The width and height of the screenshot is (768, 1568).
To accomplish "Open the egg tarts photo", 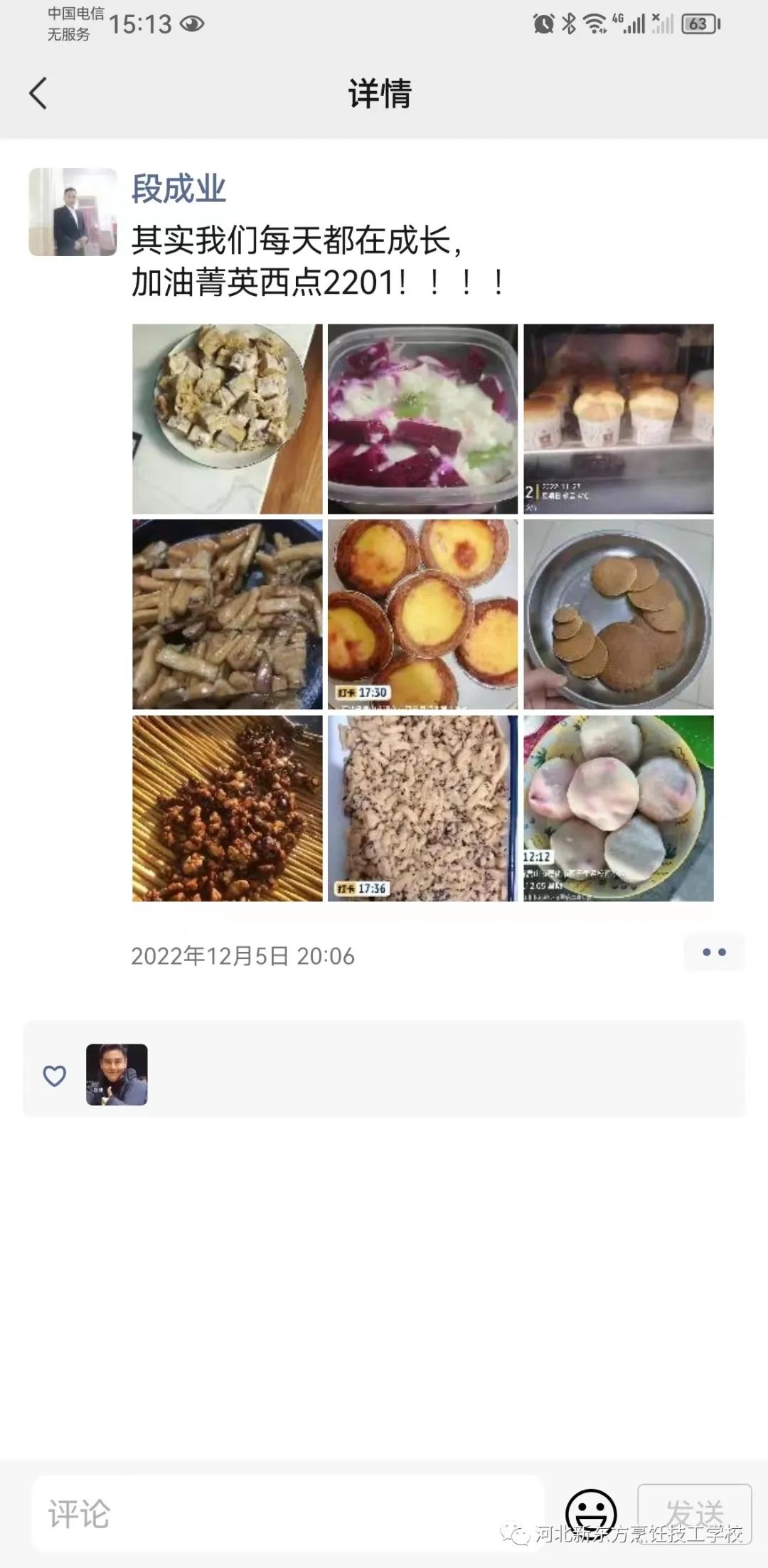I will 422,614.
